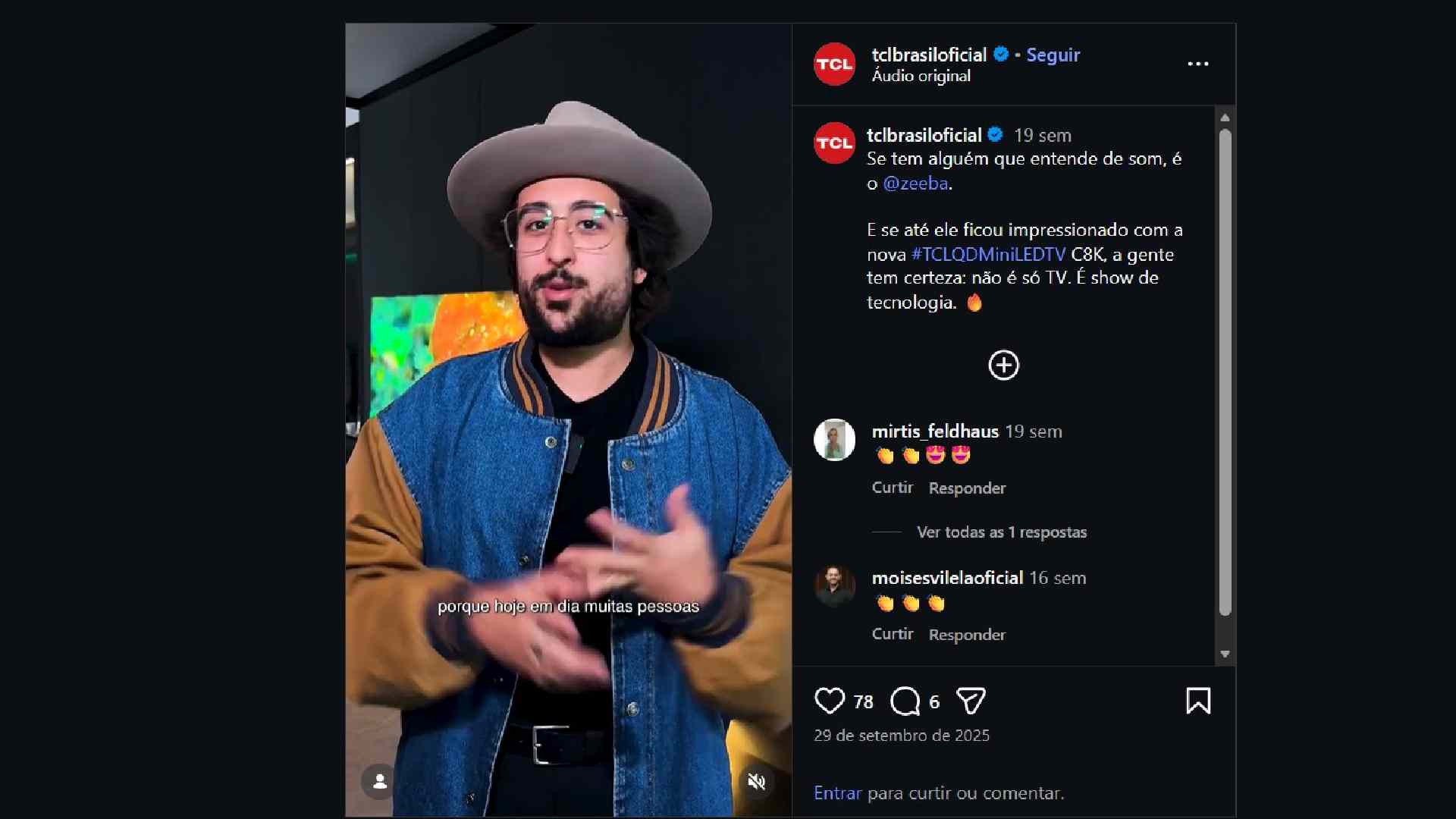Open the @zeeba mention link
The width and height of the screenshot is (1456, 819).
pos(915,184)
